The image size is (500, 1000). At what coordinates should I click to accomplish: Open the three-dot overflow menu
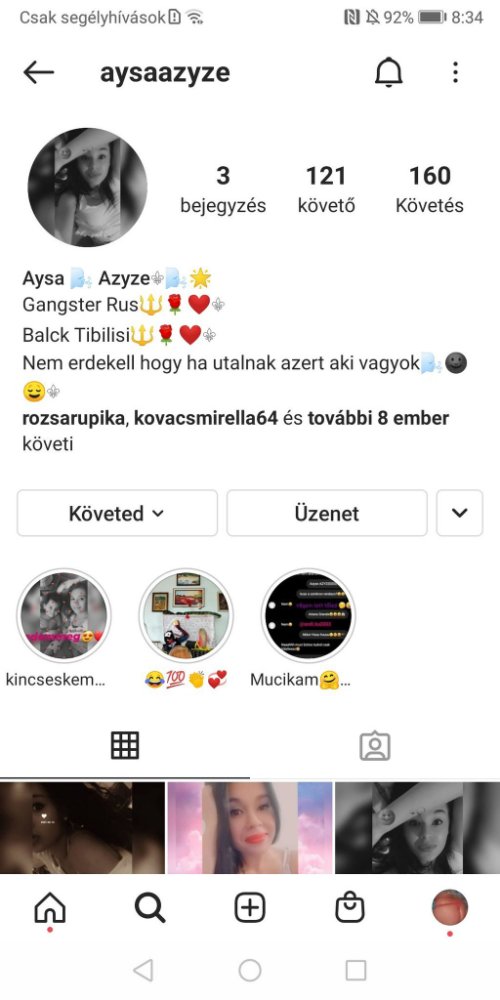[455, 73]
